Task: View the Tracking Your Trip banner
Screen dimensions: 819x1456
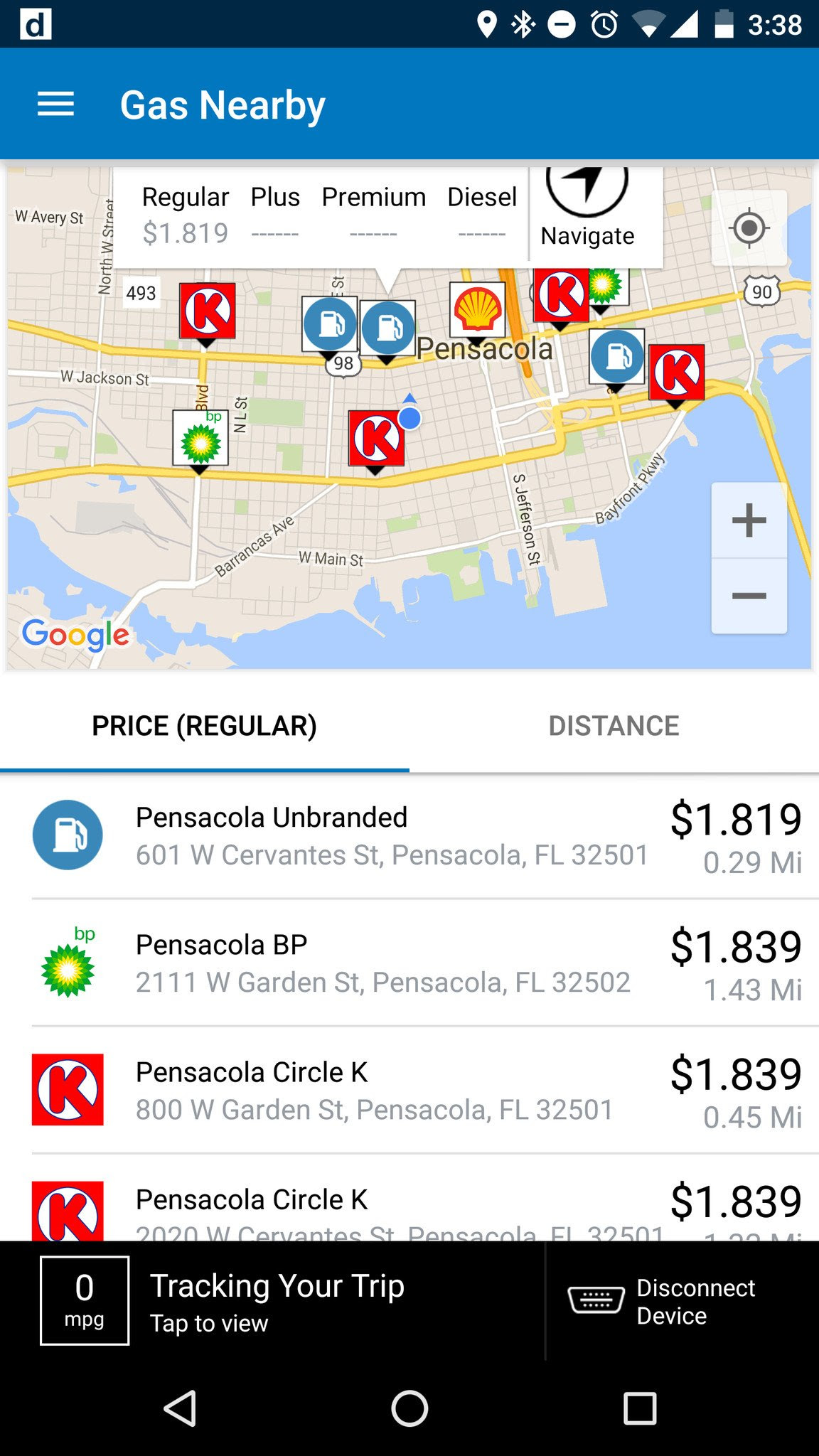Action: [x=277, y=1301]
